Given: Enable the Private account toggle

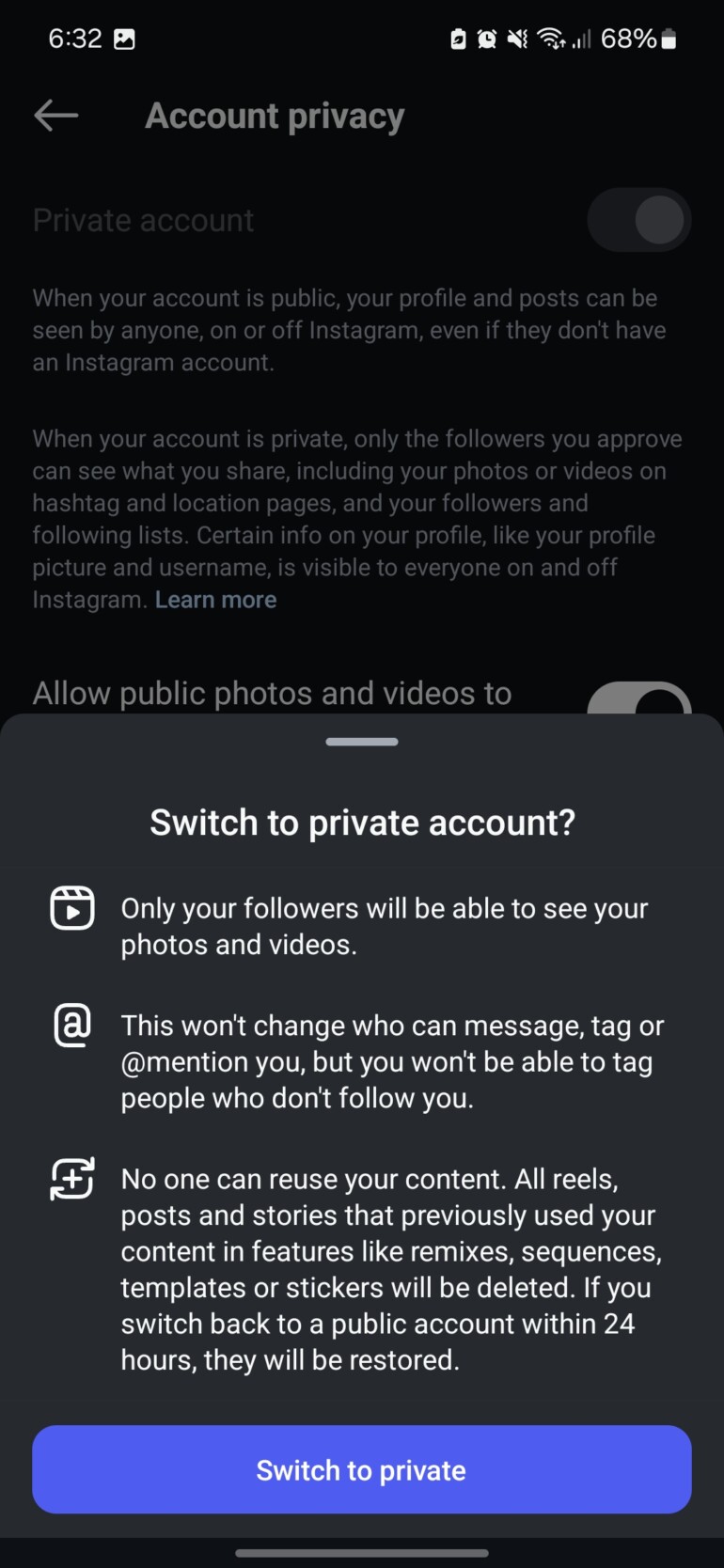Looking at the screenshot, I should tap(638, 219).
